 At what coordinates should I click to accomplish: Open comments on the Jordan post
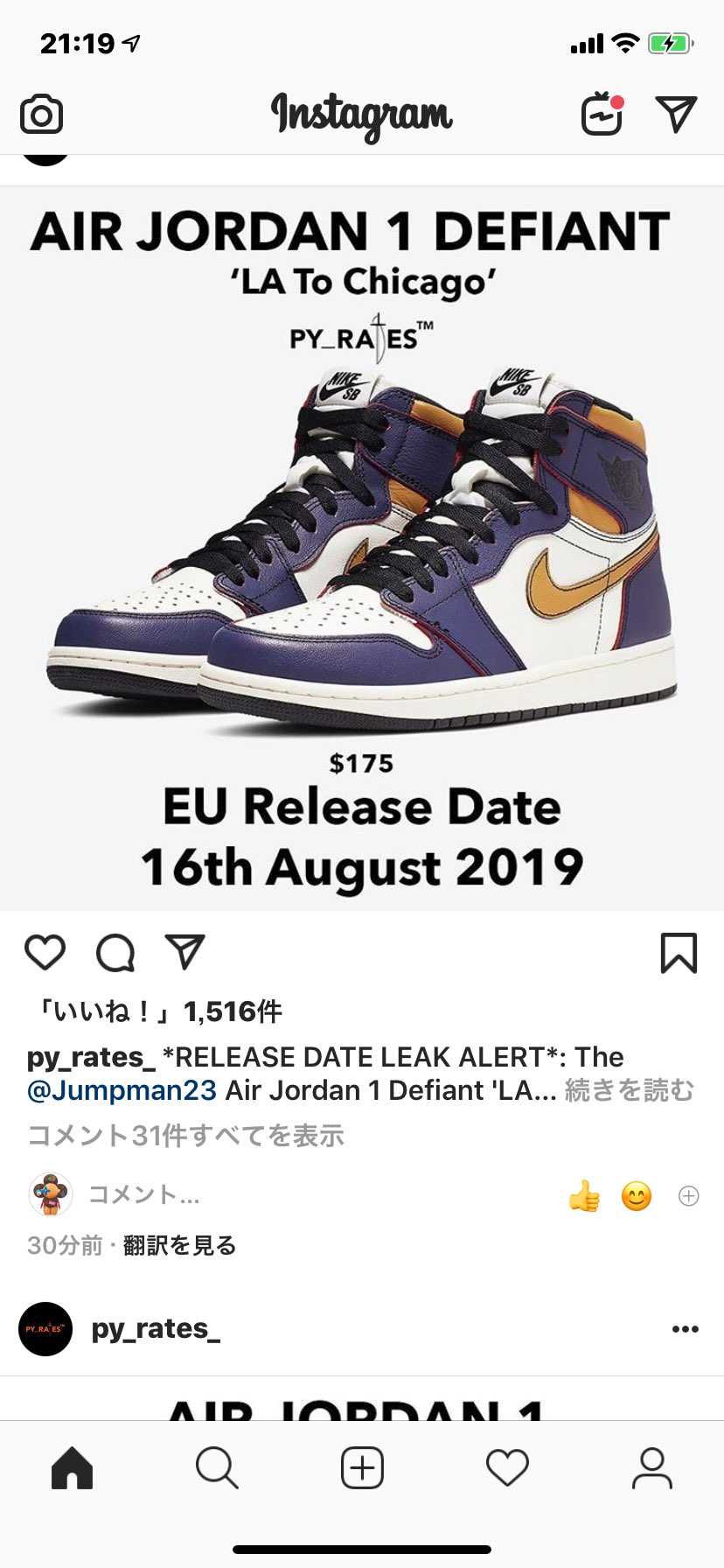click(x=115, y=953)
